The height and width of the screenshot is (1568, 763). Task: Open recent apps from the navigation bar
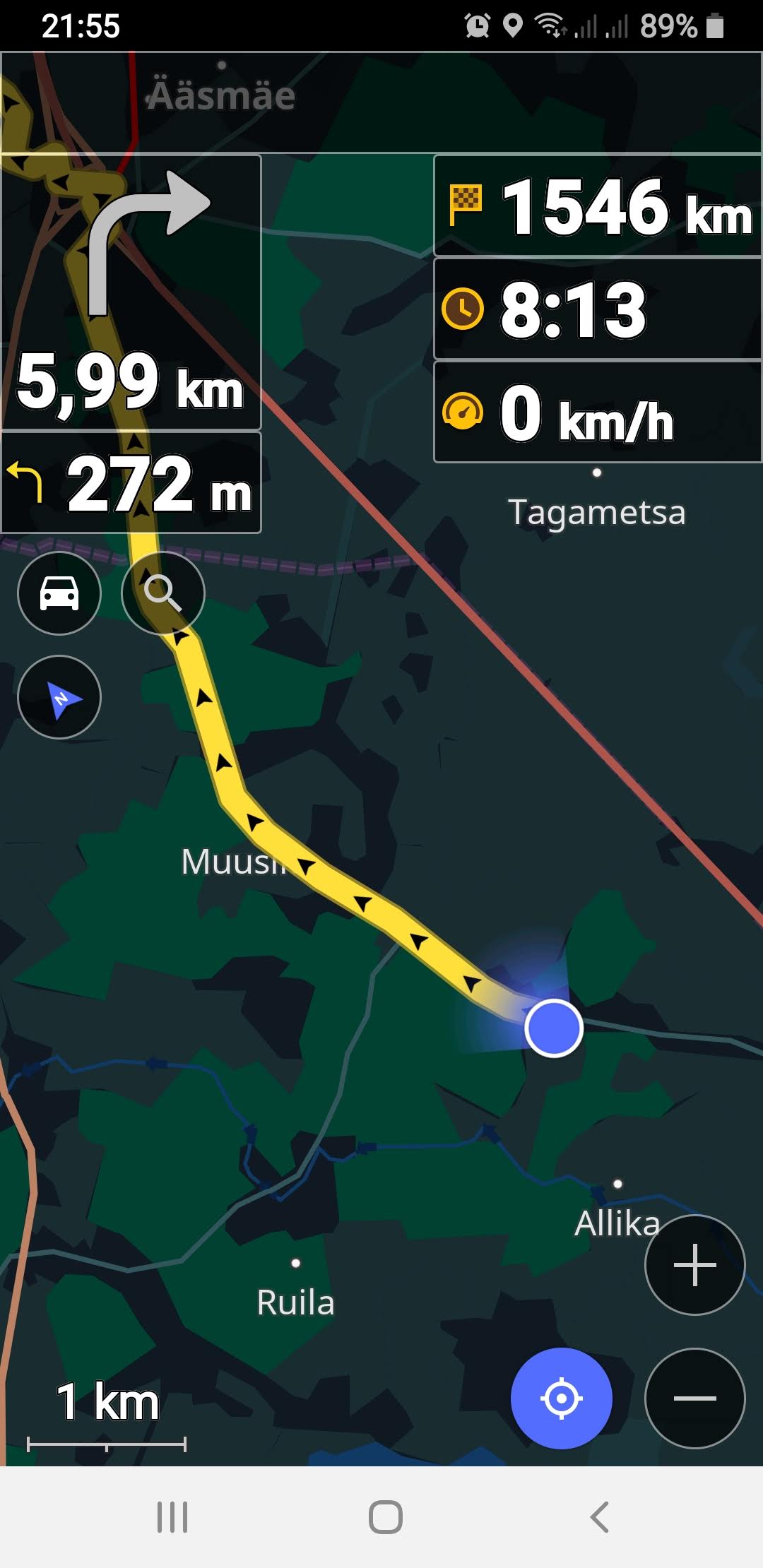coord(172,1516)
